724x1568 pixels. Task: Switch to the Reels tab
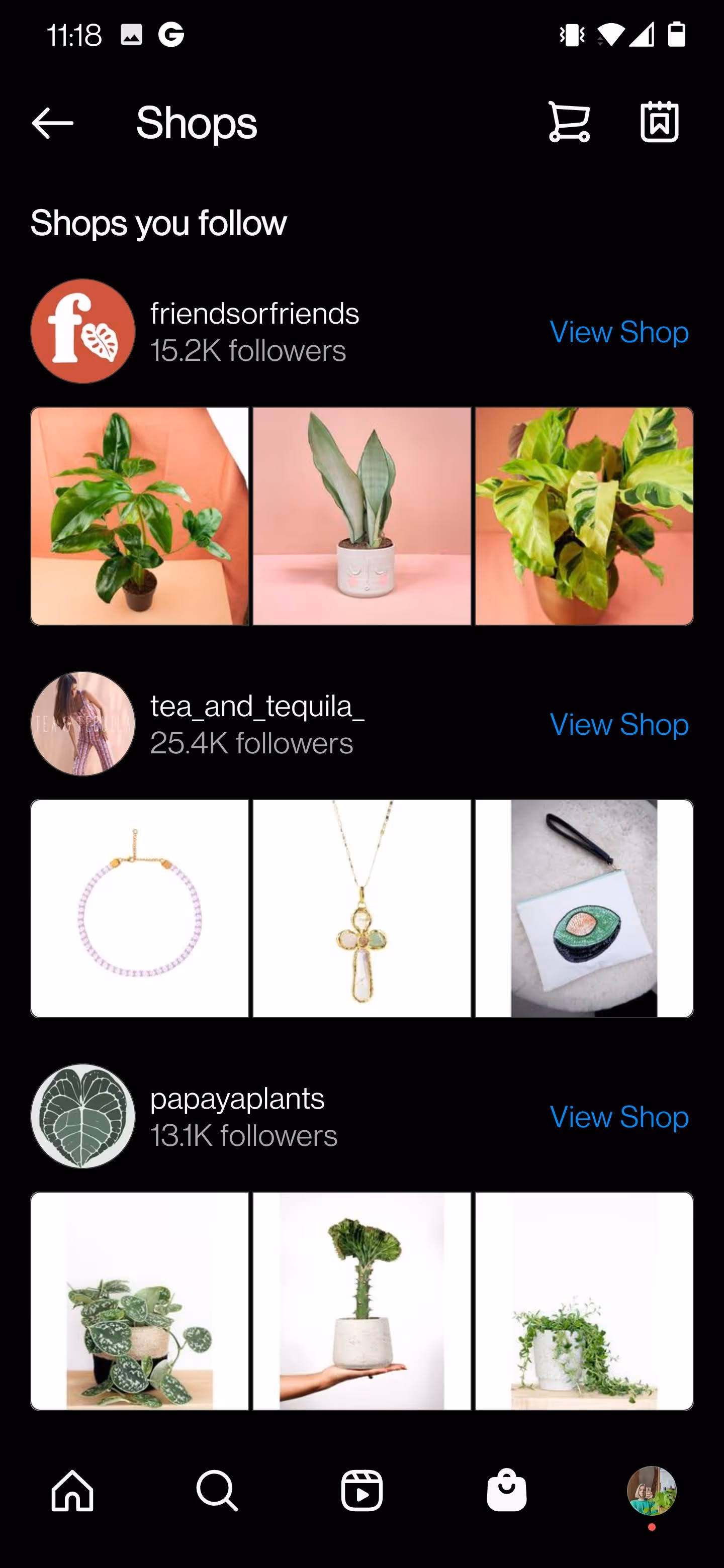(x=361, y=1491)
